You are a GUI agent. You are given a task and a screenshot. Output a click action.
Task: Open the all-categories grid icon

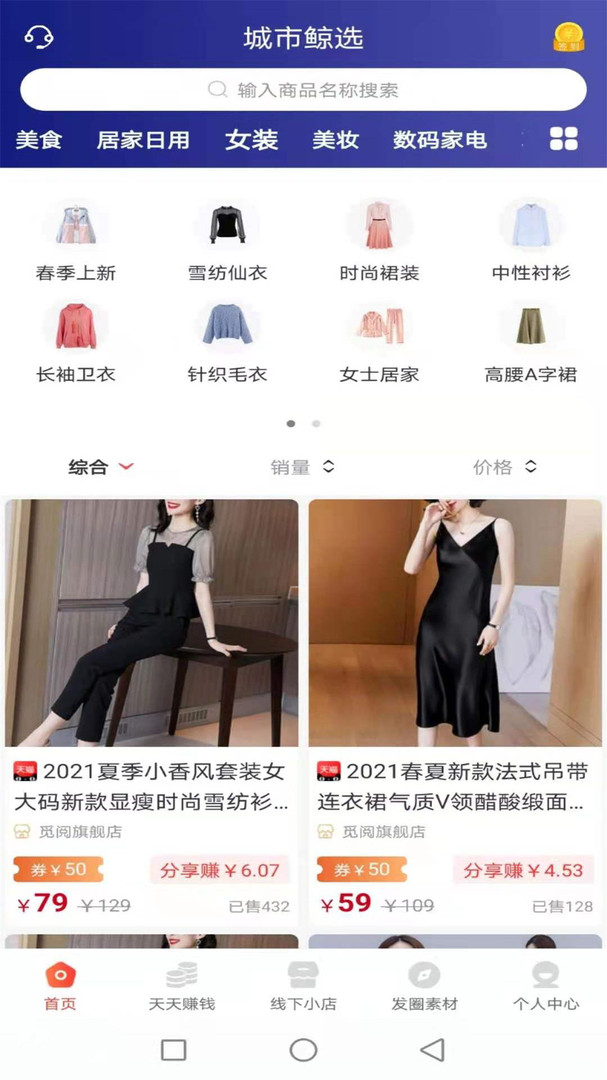564,139
